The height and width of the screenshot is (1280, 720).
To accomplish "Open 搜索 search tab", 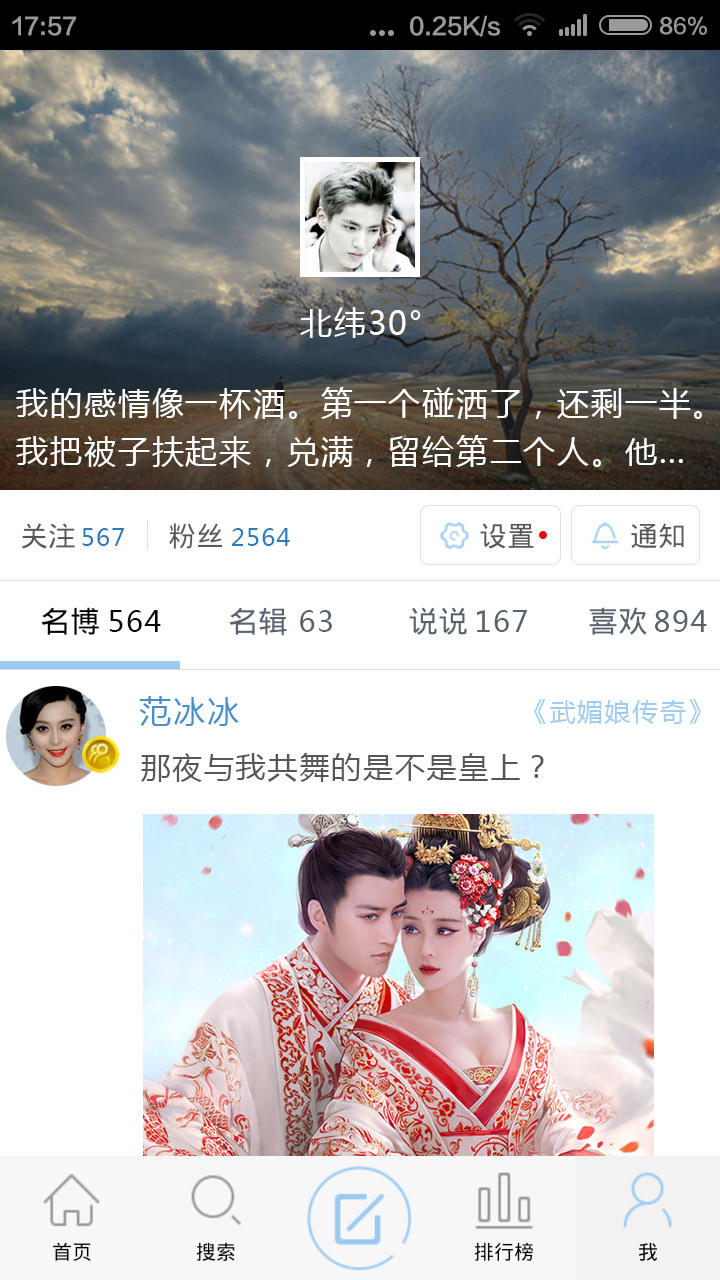I will click(216, 1218).
